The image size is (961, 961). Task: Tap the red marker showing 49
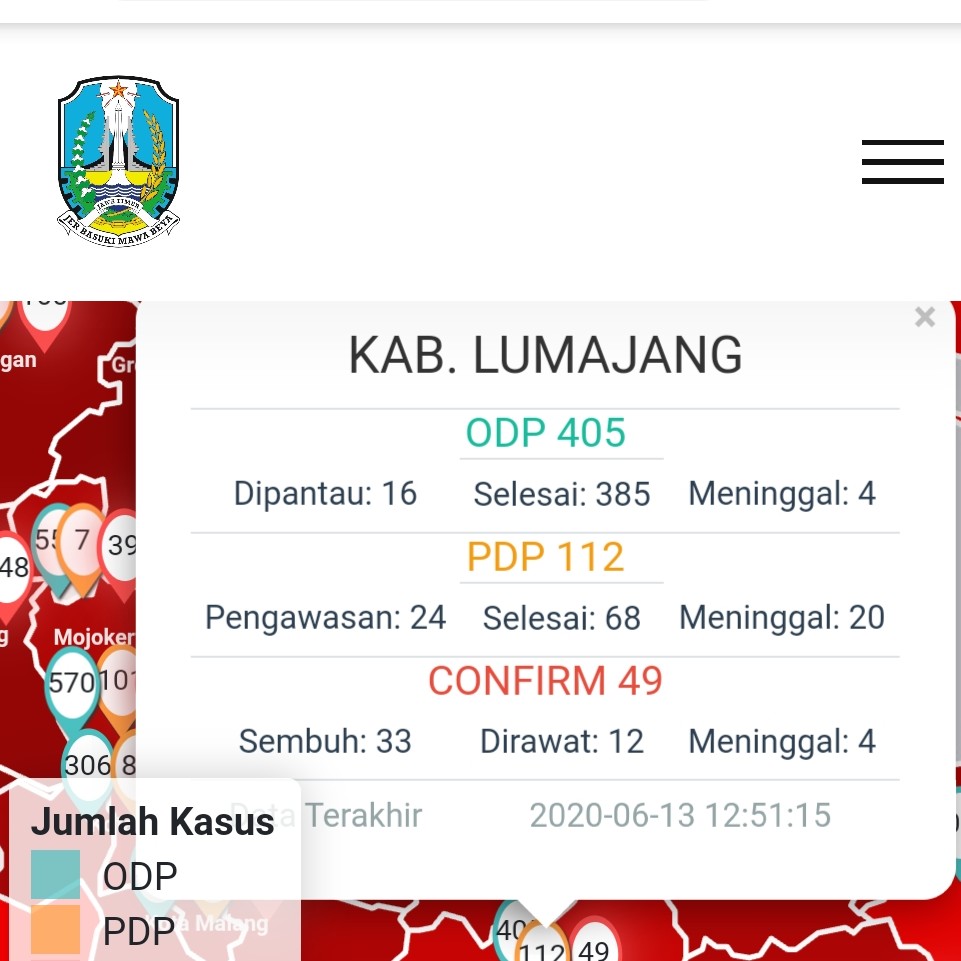coord(595,947)
